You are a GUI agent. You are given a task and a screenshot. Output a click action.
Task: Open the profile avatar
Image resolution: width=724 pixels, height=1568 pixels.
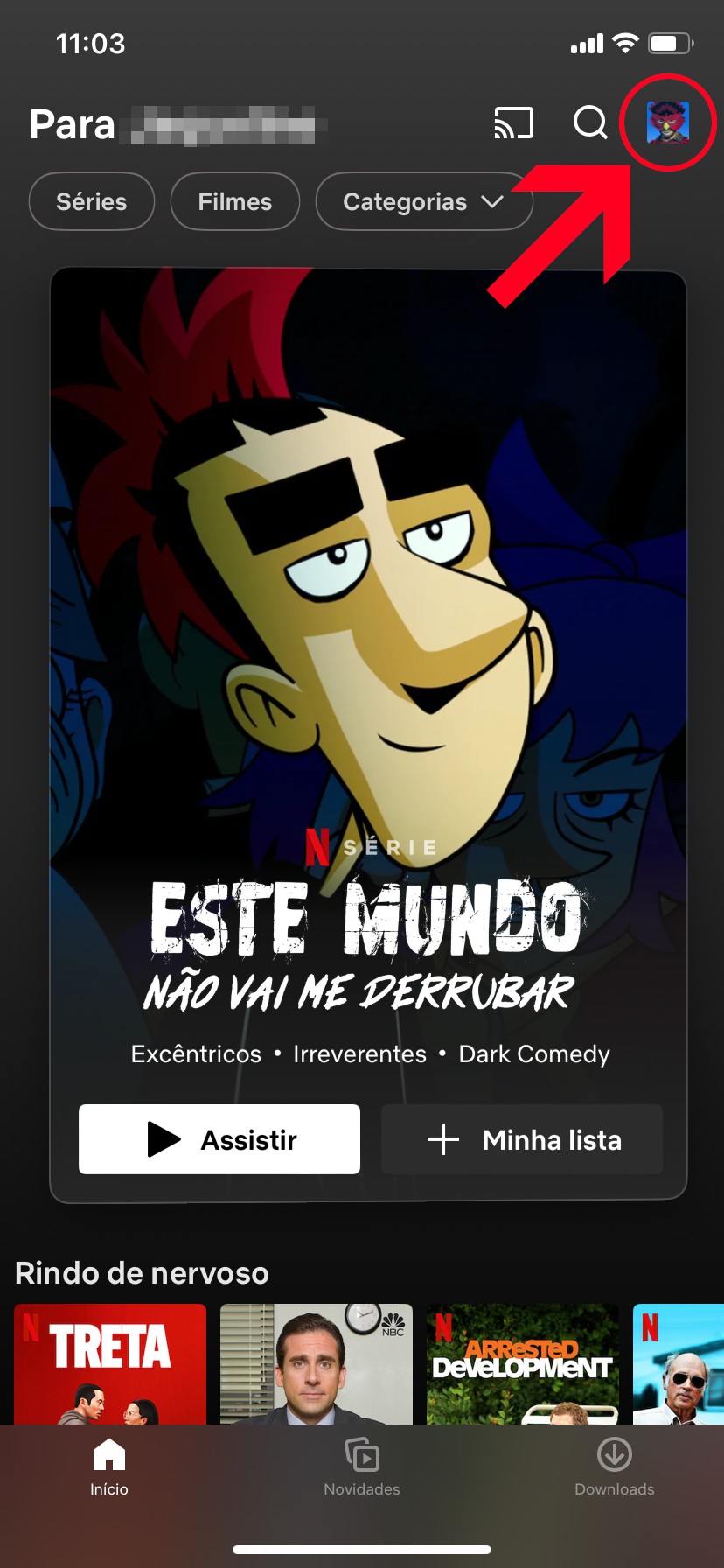[x=667, y=122]
